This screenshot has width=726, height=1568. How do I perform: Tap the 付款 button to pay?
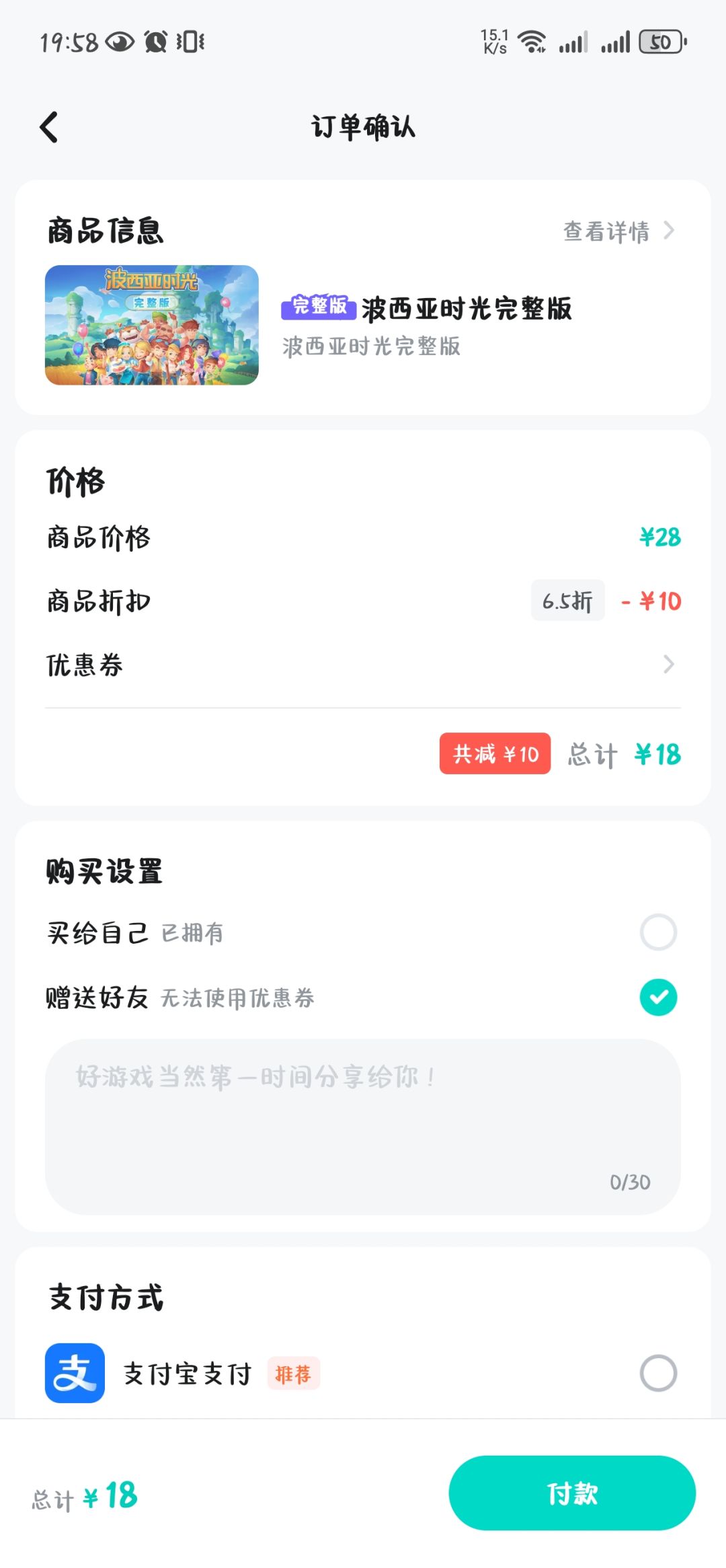pyautogui.click(x=572, y=1493)
